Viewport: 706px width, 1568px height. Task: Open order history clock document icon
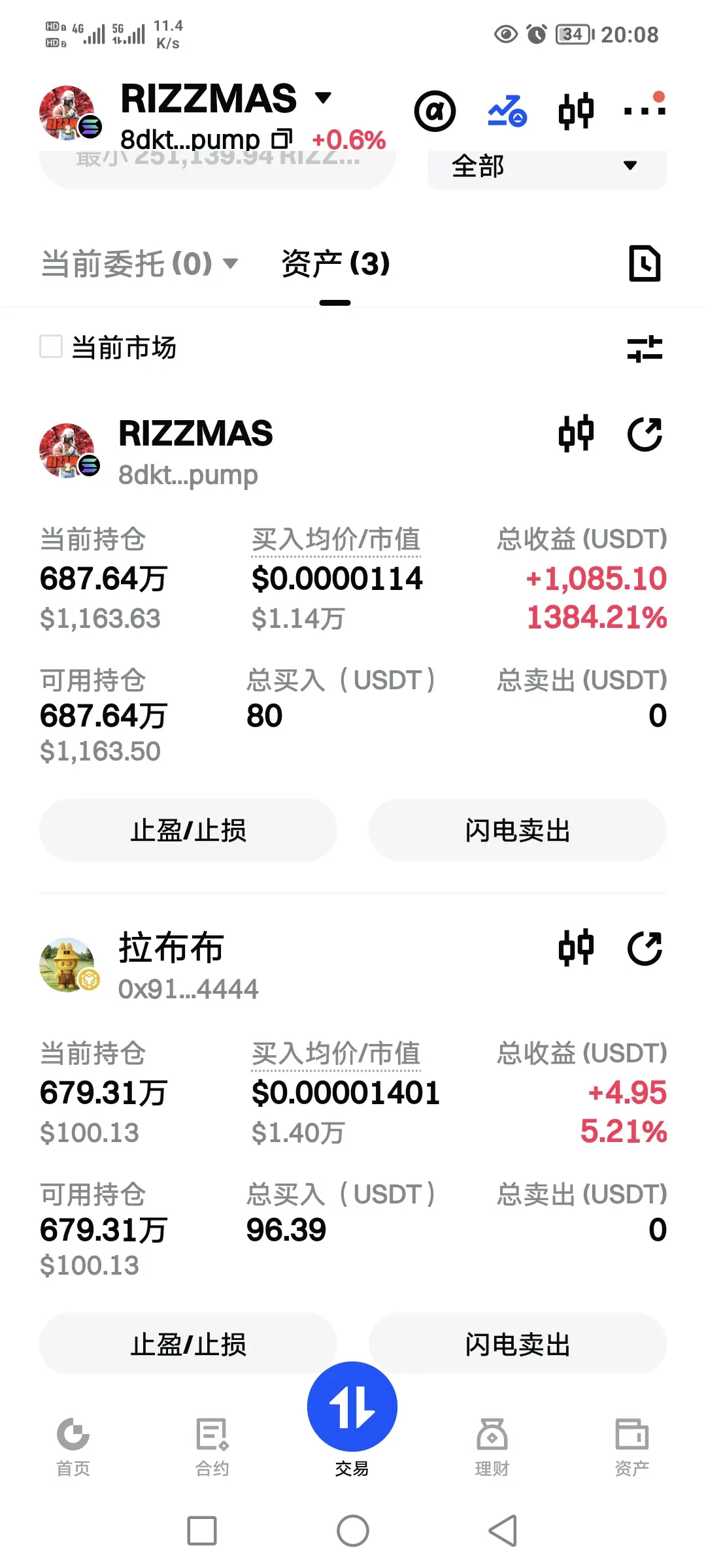pos(645,264)
